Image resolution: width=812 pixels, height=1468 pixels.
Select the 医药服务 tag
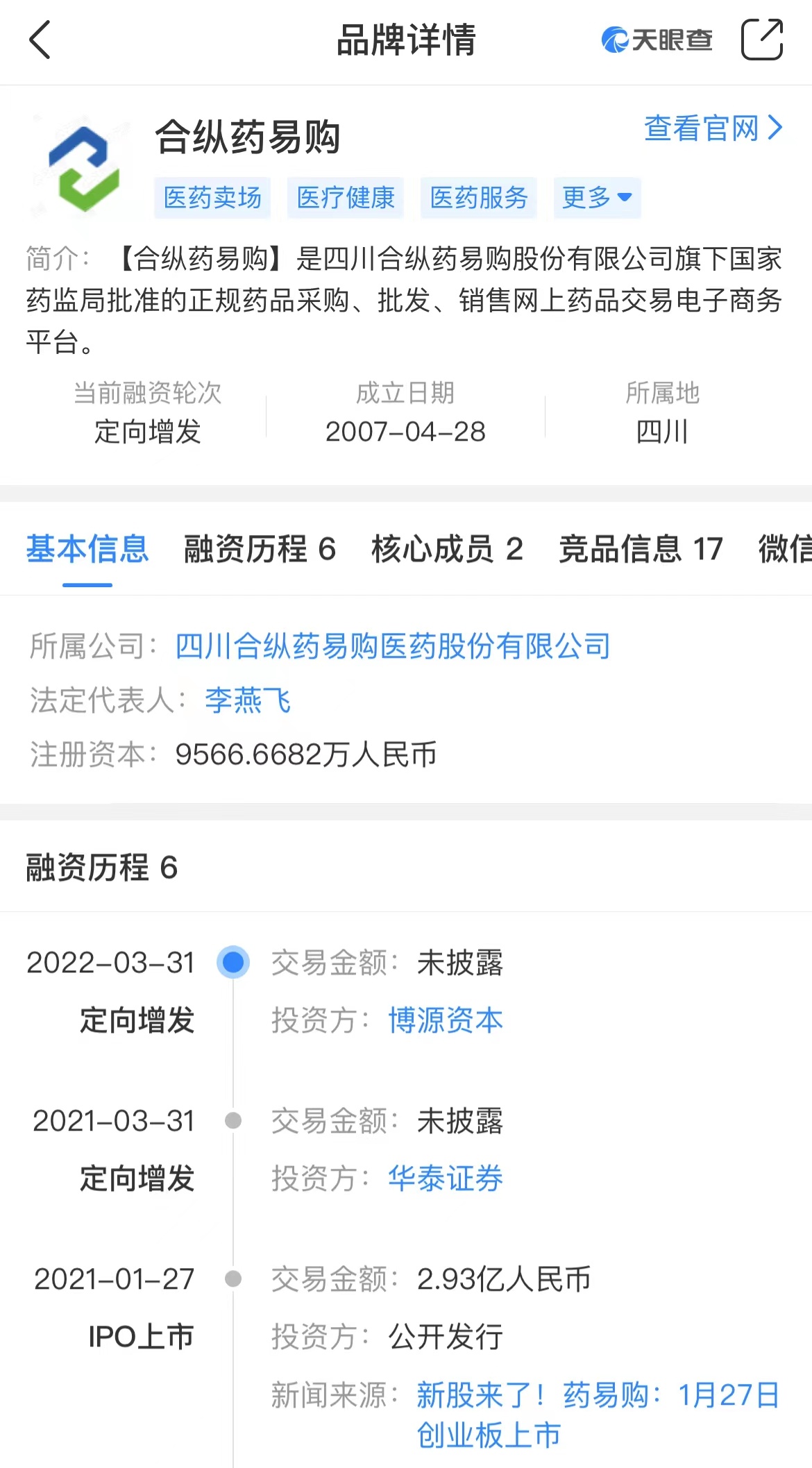point(479,198)
